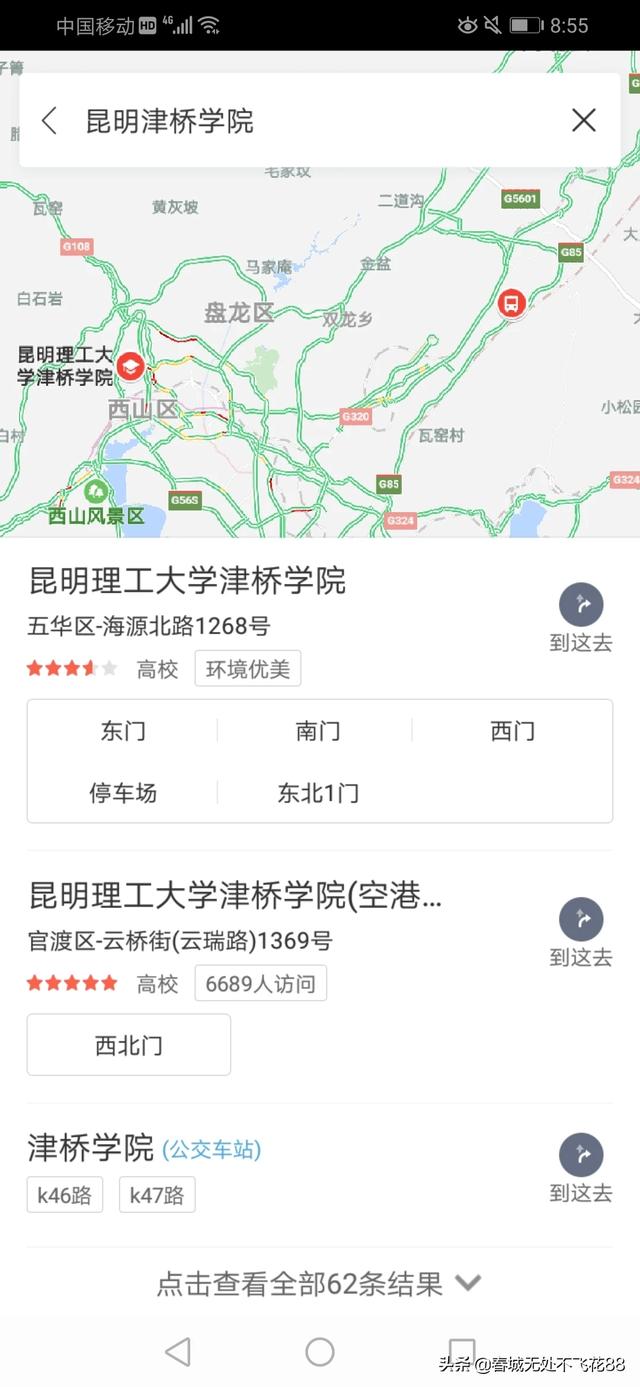Image resolution: width=640 pixels, height=1387 pixels.
Task: Open the 昆明理工大学津桥学院 result in 五华区
Action: coord(187,581)
